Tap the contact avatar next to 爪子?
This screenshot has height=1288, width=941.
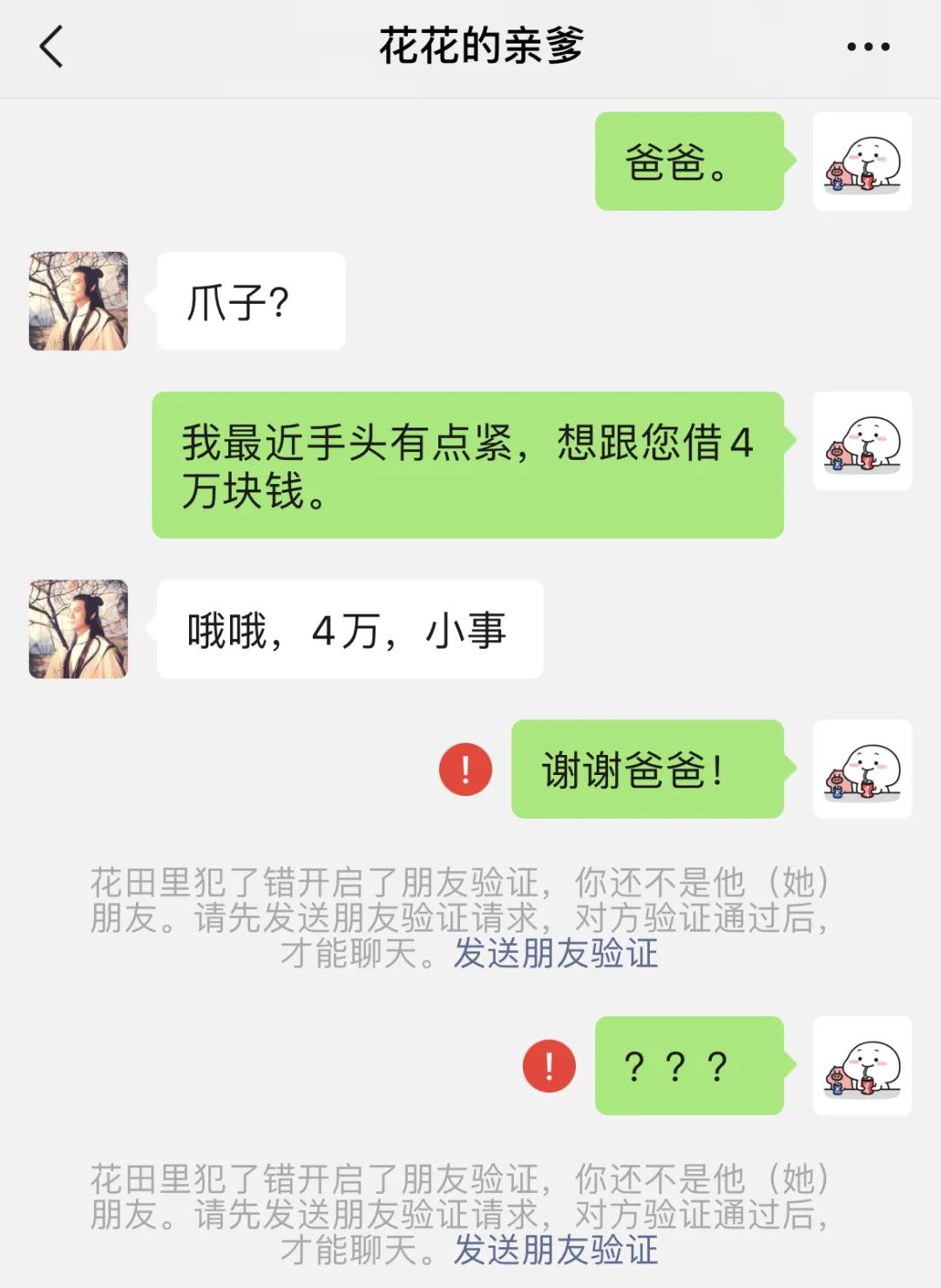point(78,300)
